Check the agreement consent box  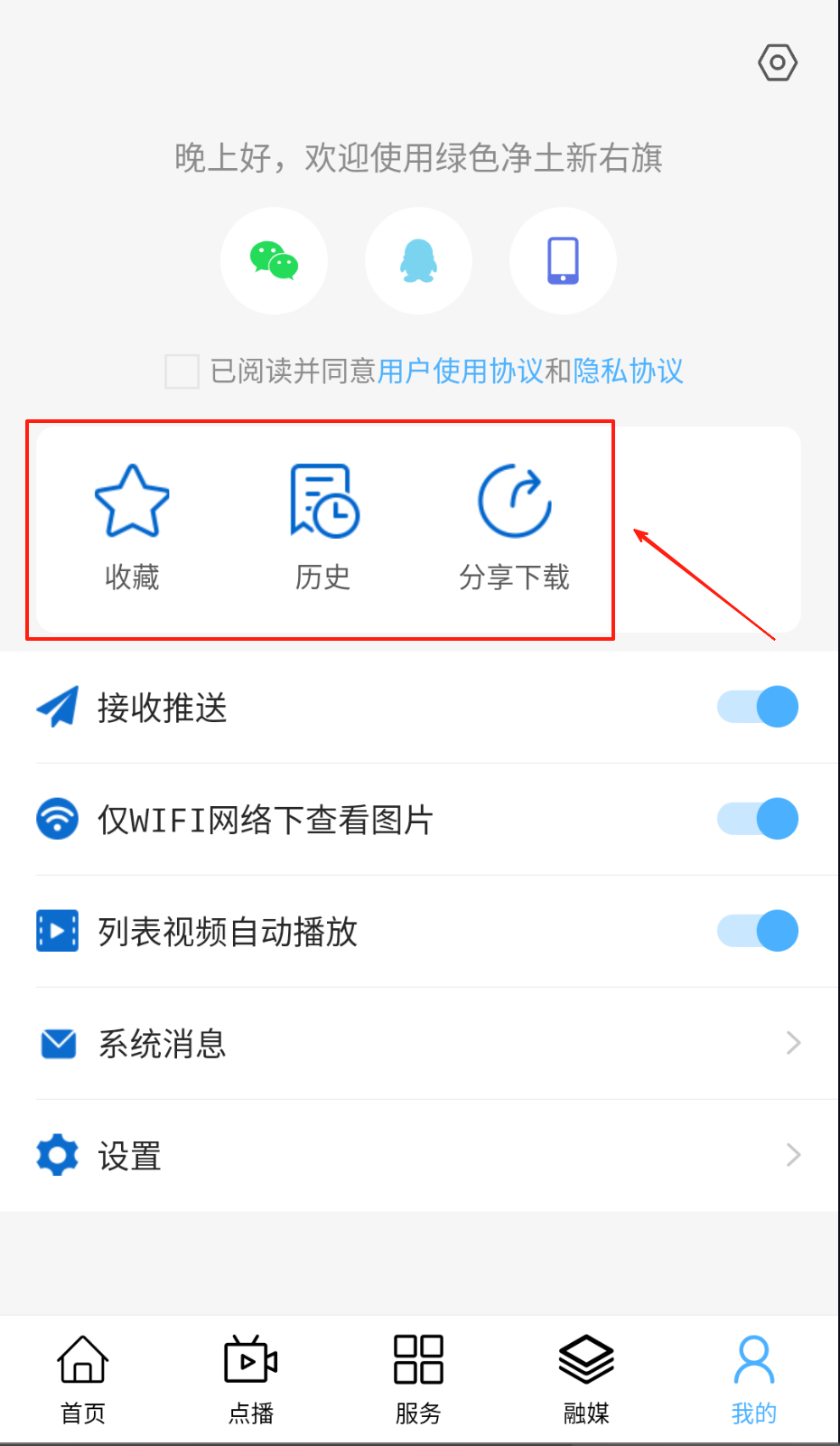[x=182, y=371]
